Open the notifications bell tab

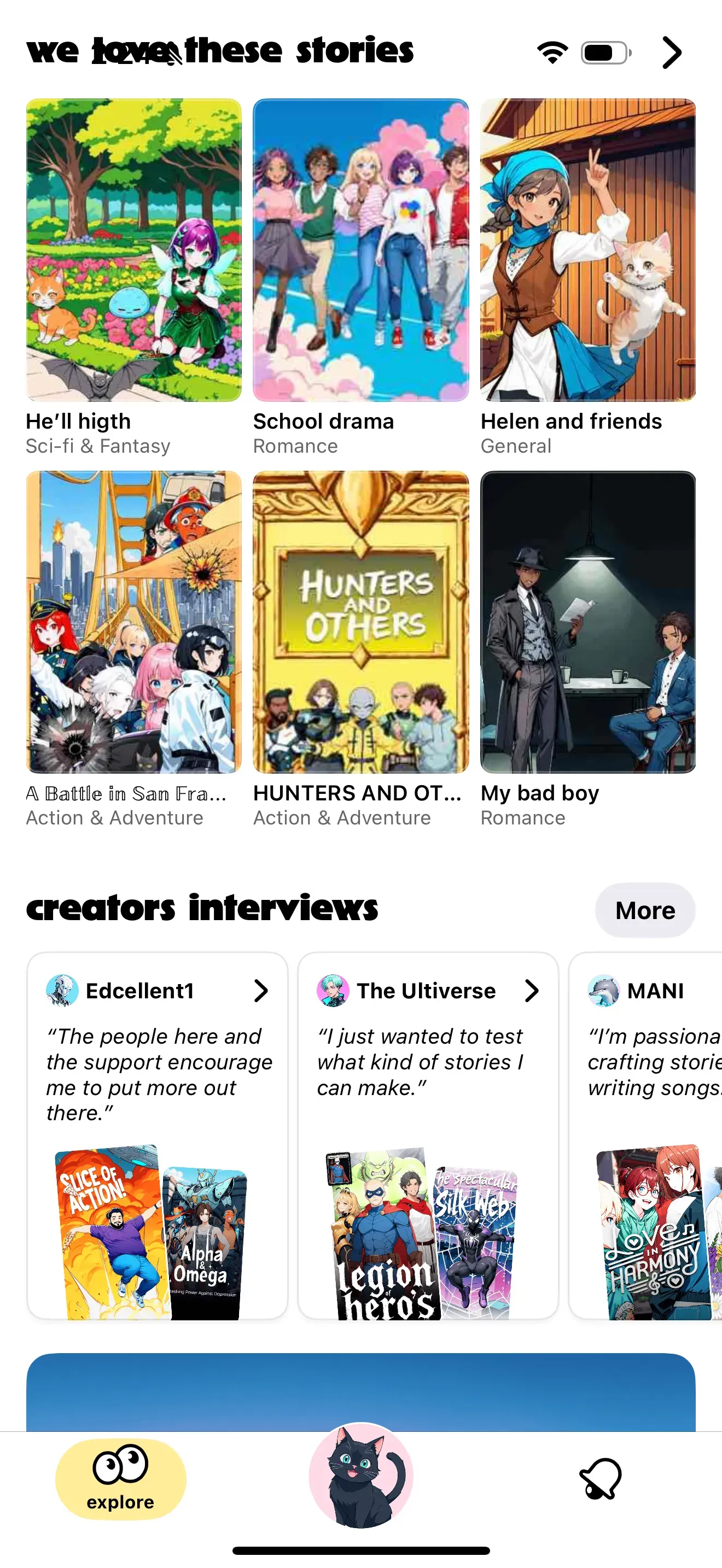click(600, 1479)
